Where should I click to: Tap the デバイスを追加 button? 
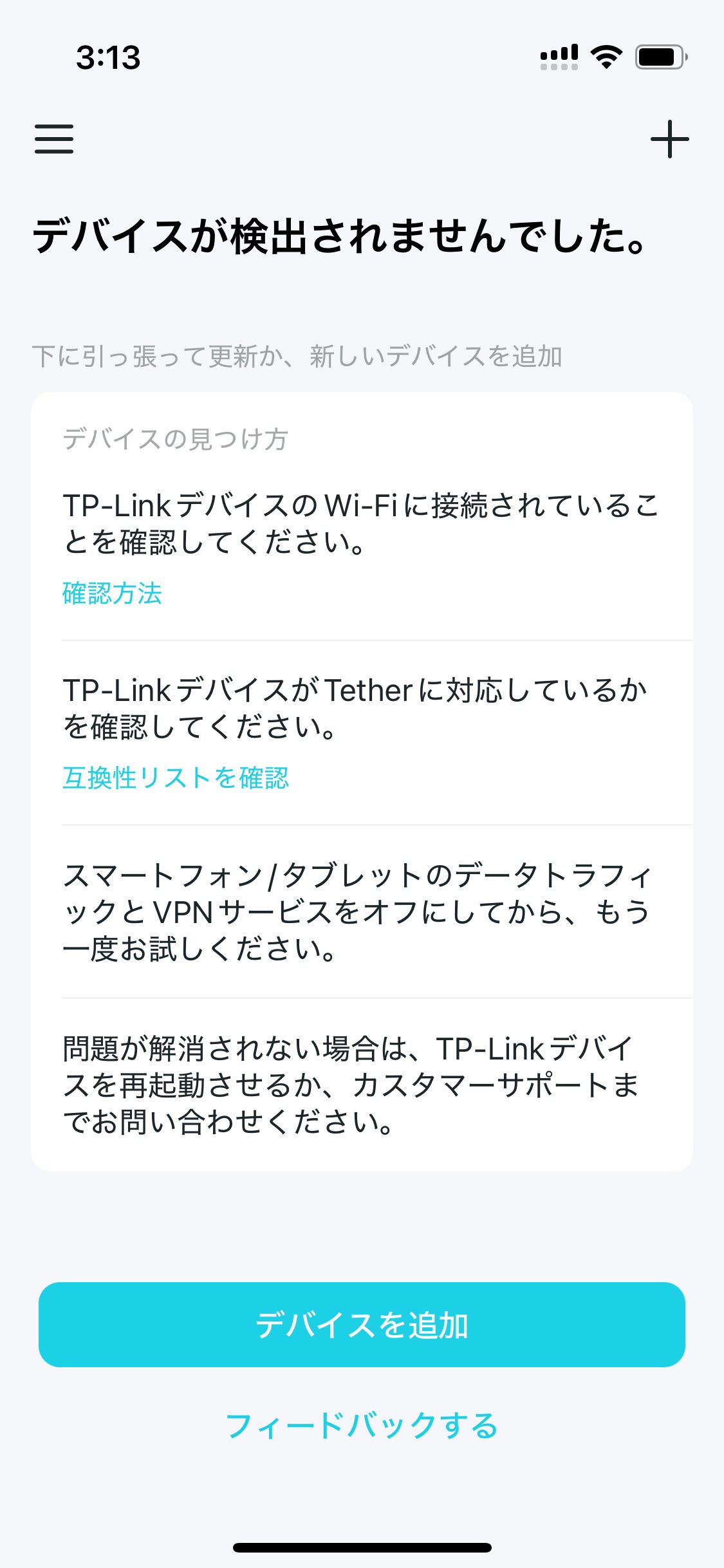[x=362, y=1325]
